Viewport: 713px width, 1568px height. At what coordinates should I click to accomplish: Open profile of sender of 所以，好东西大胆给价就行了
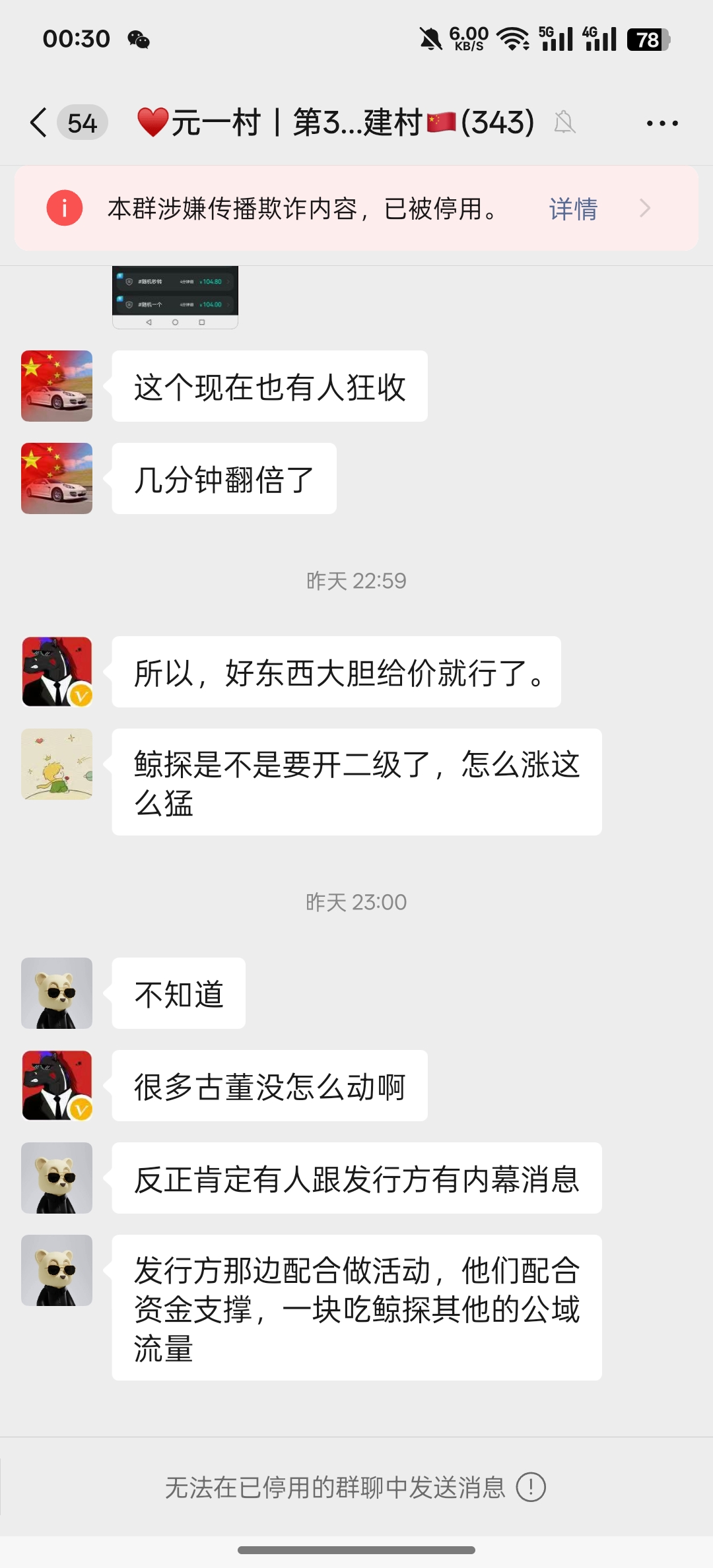tap(57, 672)
